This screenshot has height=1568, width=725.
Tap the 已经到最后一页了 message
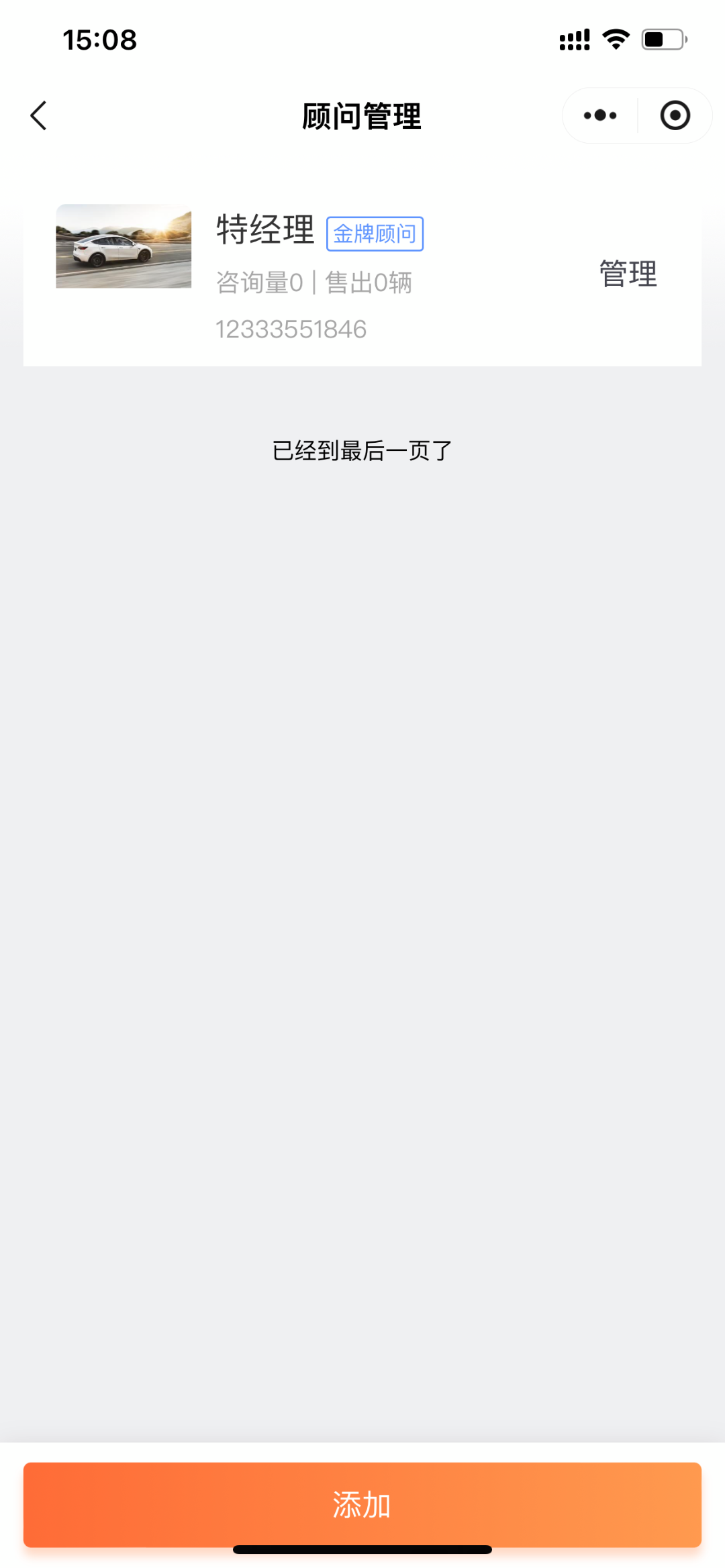point(362,451)
